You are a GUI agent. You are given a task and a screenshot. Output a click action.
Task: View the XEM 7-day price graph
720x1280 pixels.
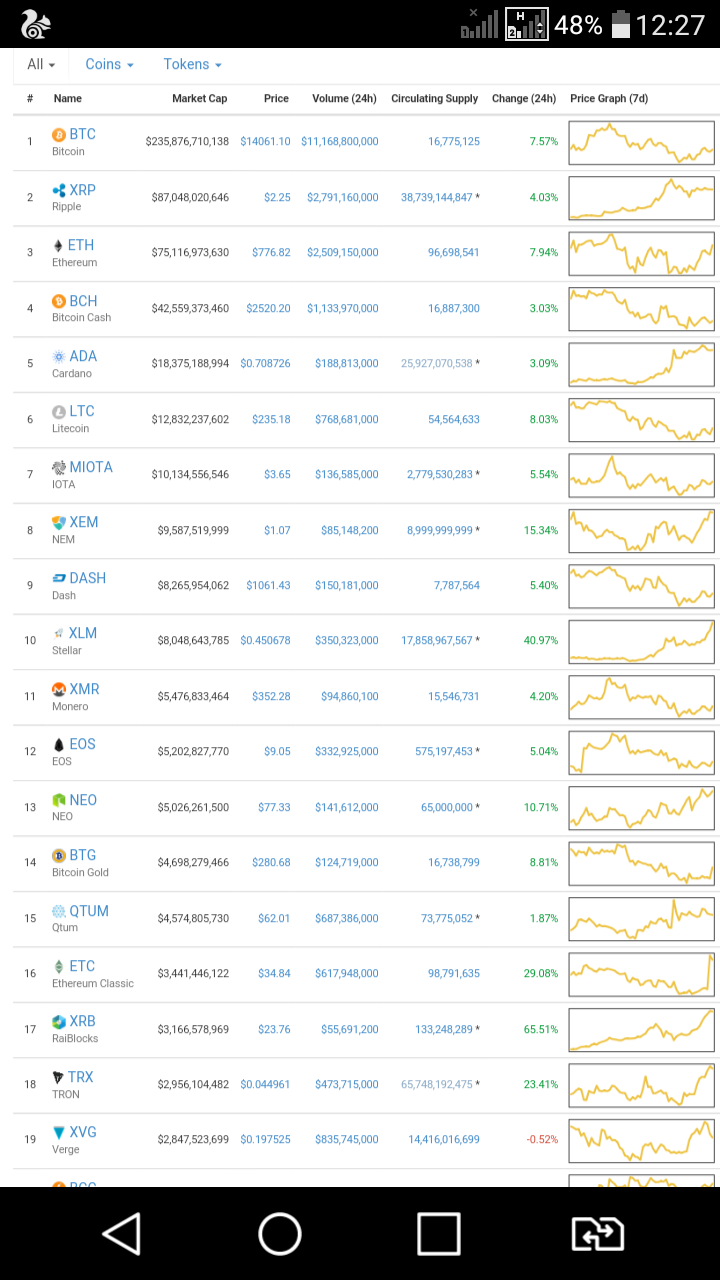[641, 530]
